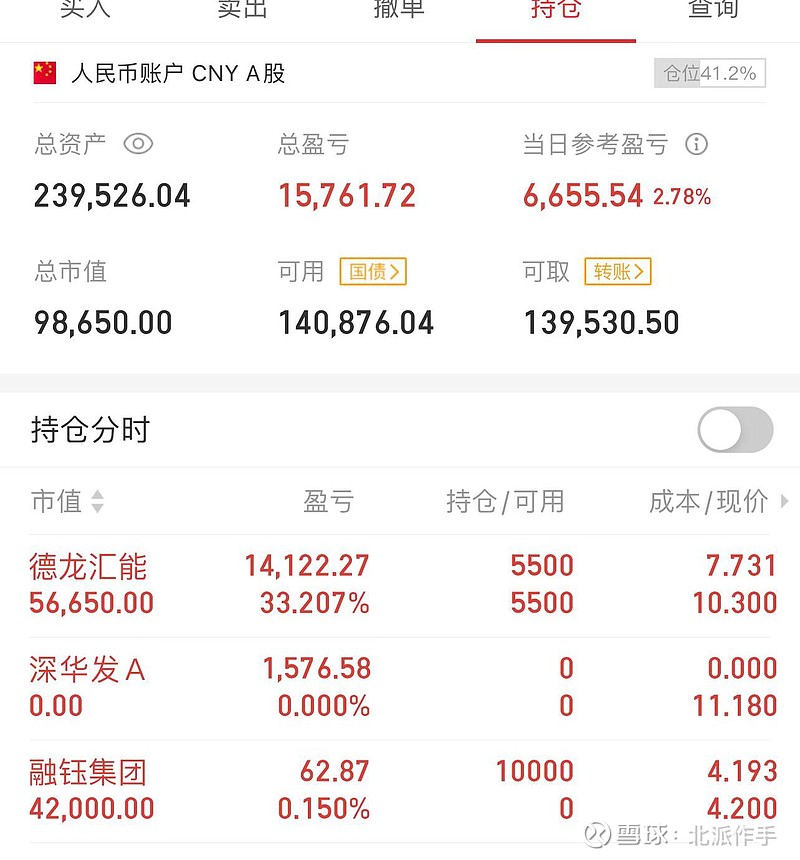Viewport: 800px width, 860px height.
Task: Tap the info icon beside 当日参考盈亏
Action: (697, 145)
